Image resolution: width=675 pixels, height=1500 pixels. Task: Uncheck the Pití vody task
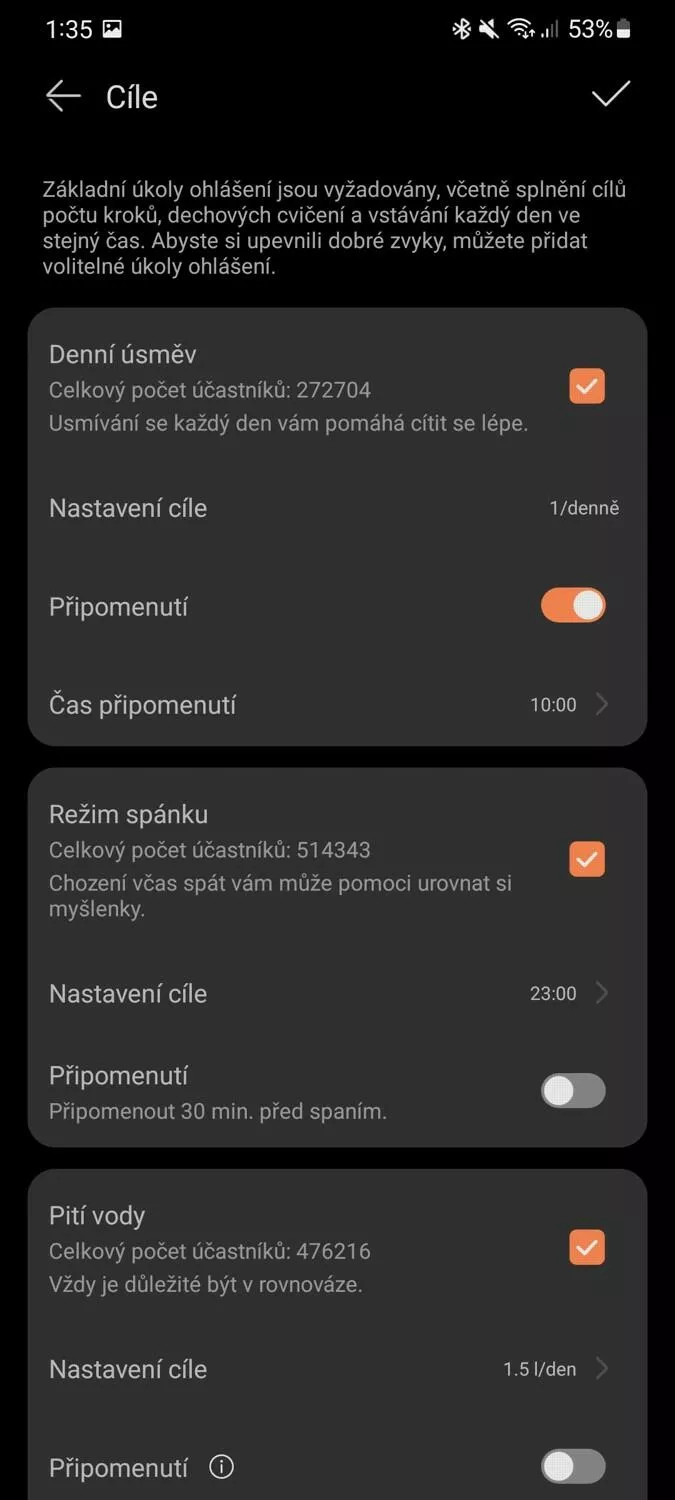pyautogui.click(x=587, y=1247)
